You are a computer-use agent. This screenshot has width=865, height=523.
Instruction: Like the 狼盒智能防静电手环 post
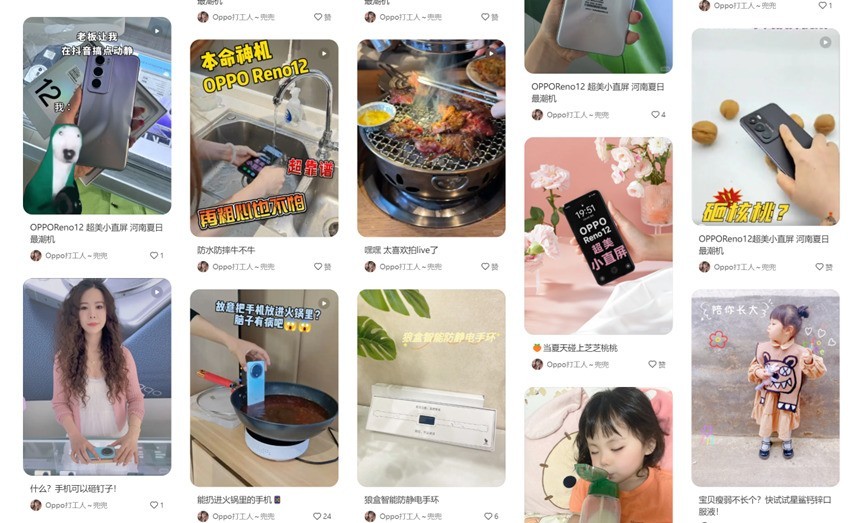tap(490, 516)
